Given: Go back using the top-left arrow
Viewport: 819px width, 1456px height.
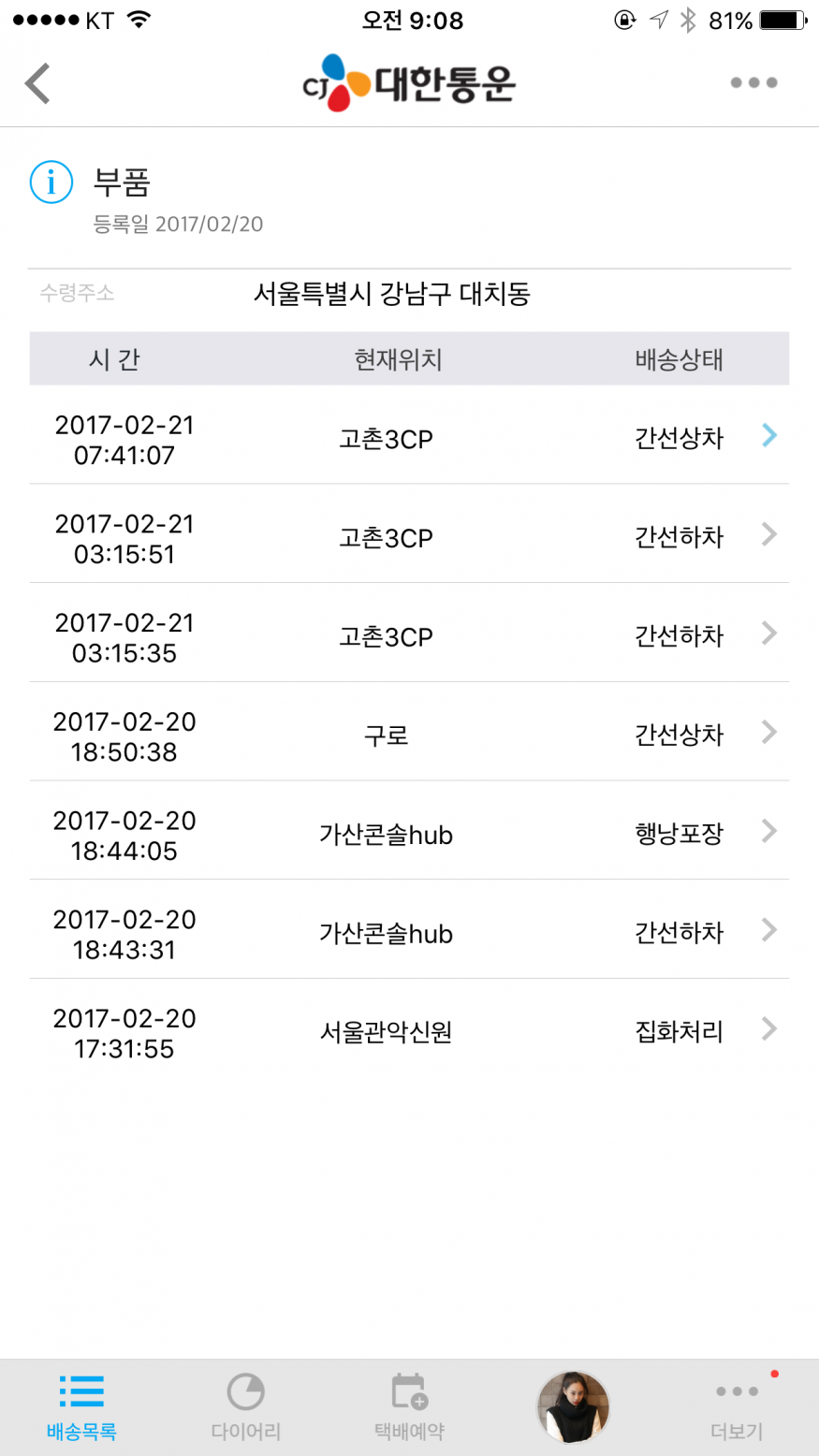Looking at the screenshot, I should coord(38,83).
